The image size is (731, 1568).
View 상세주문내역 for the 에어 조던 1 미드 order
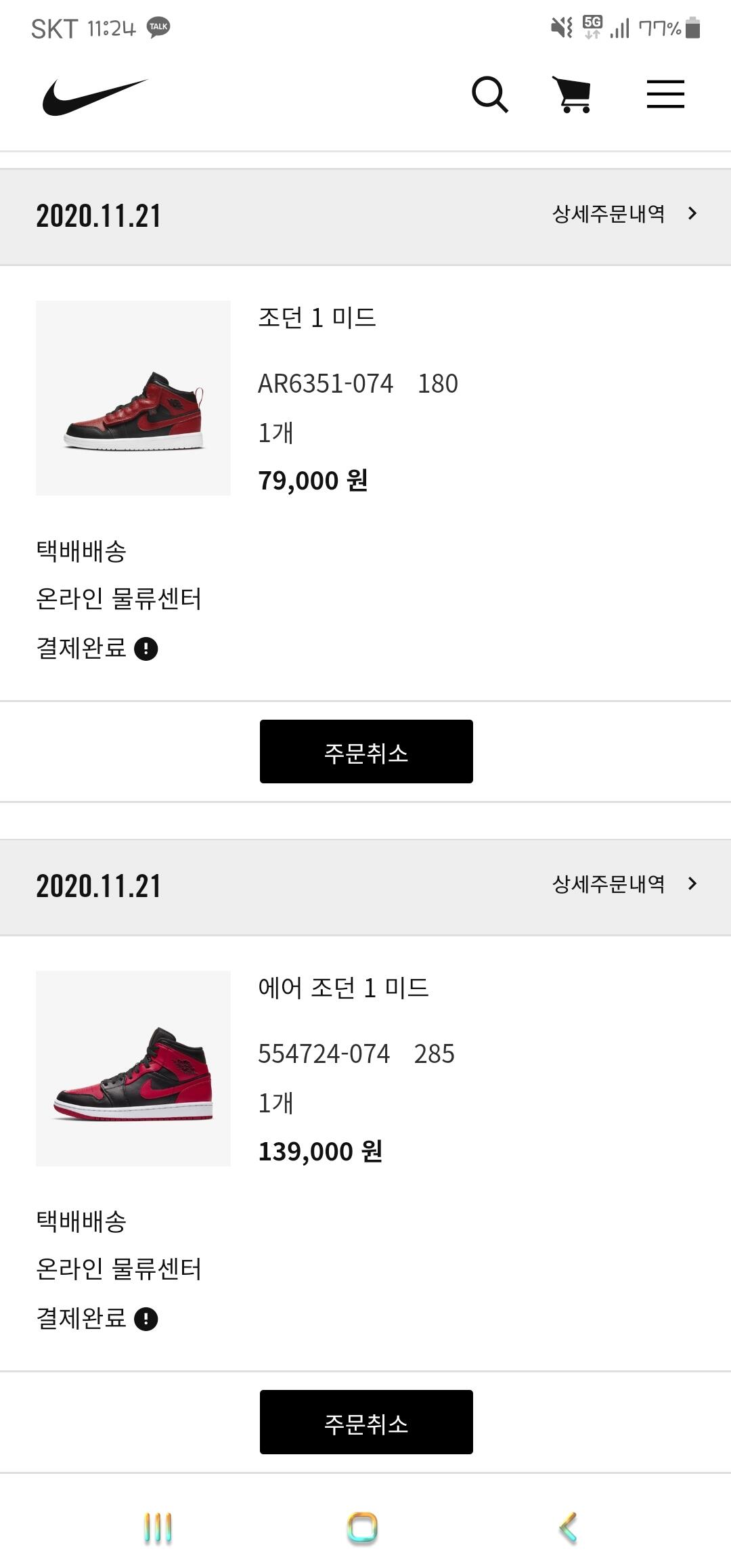(623, 884)
